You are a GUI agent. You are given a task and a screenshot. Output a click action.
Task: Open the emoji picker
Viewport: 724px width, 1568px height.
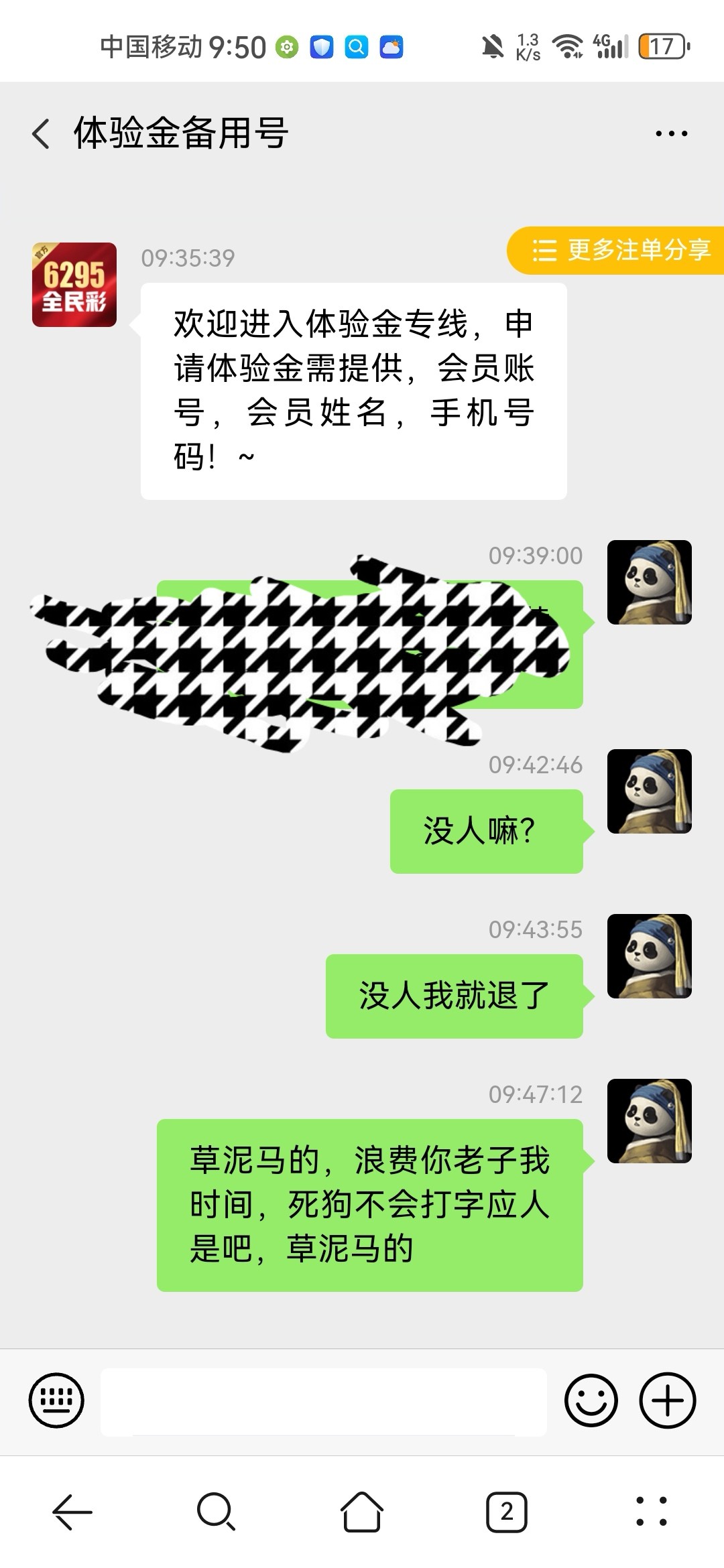coord(591,1400)
